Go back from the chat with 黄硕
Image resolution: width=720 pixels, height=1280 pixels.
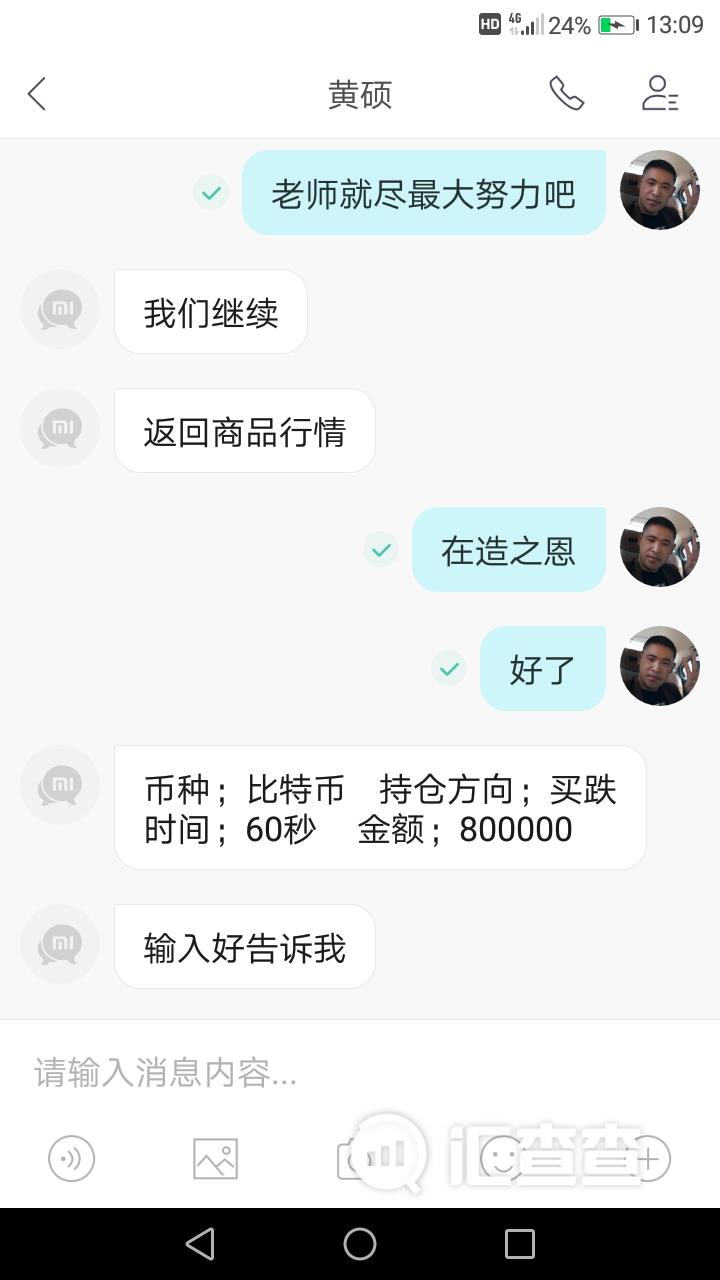37,95
